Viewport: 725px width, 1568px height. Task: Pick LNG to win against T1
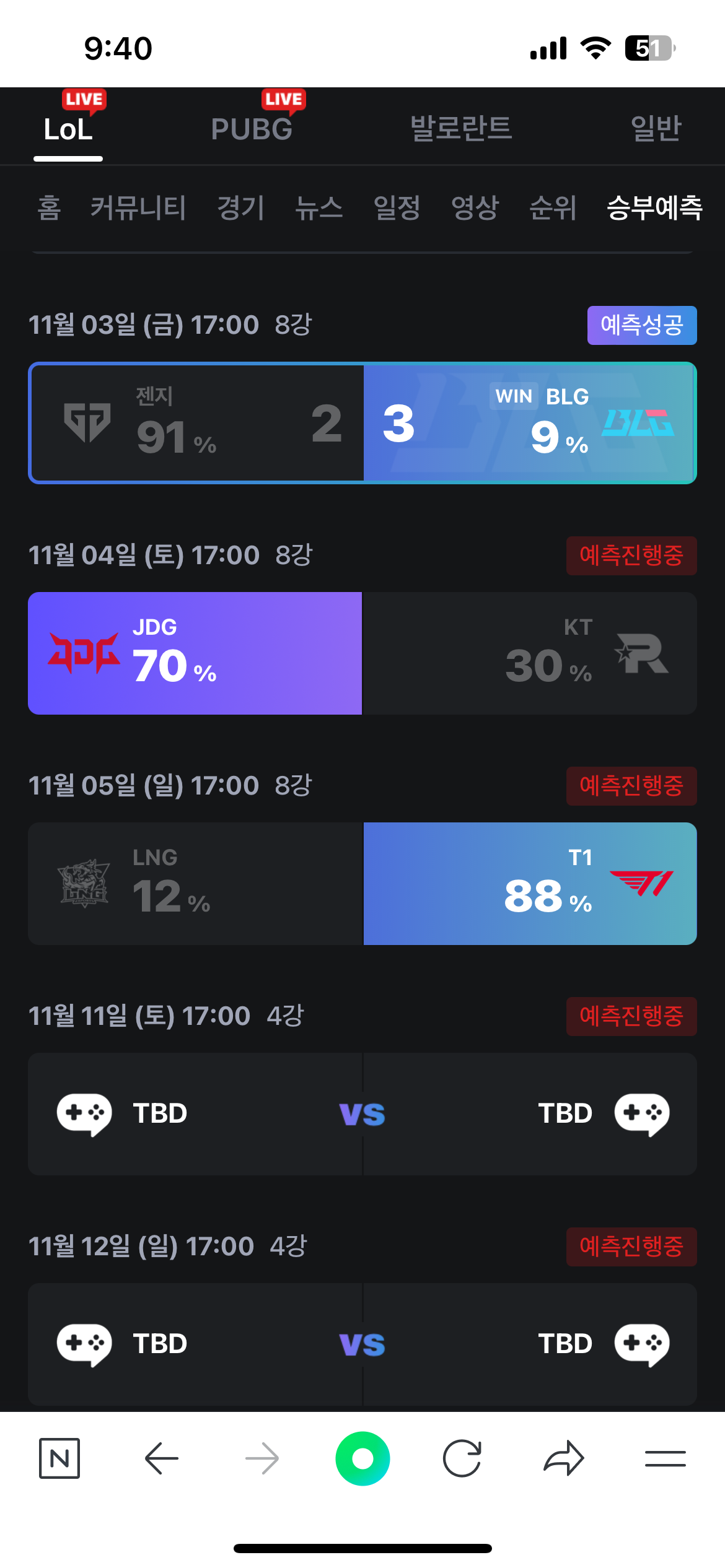tap(195, 884)
